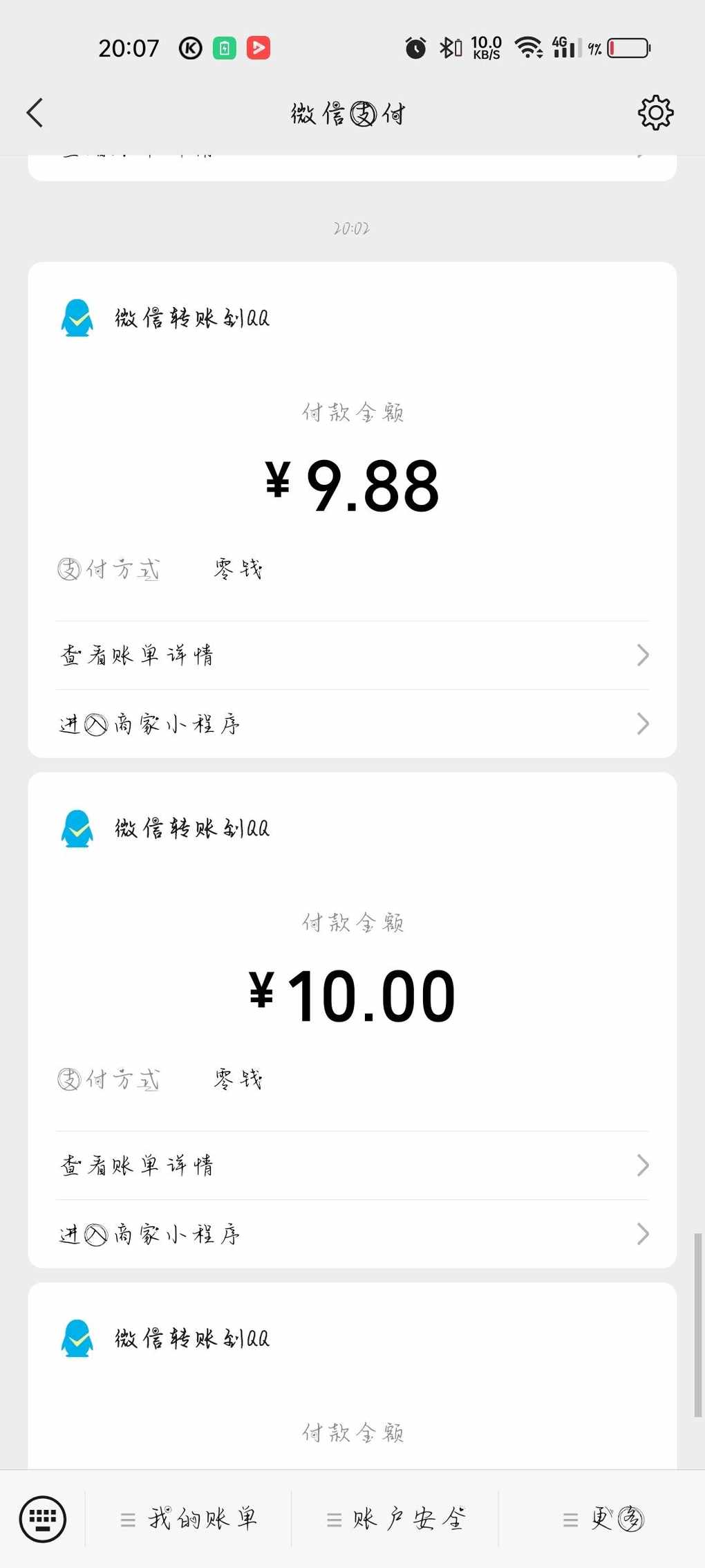Open 进入商家小程序 under the ¥10.00 payment
The height and width of the screenshot is (1568, 705).
(352, 1235)
